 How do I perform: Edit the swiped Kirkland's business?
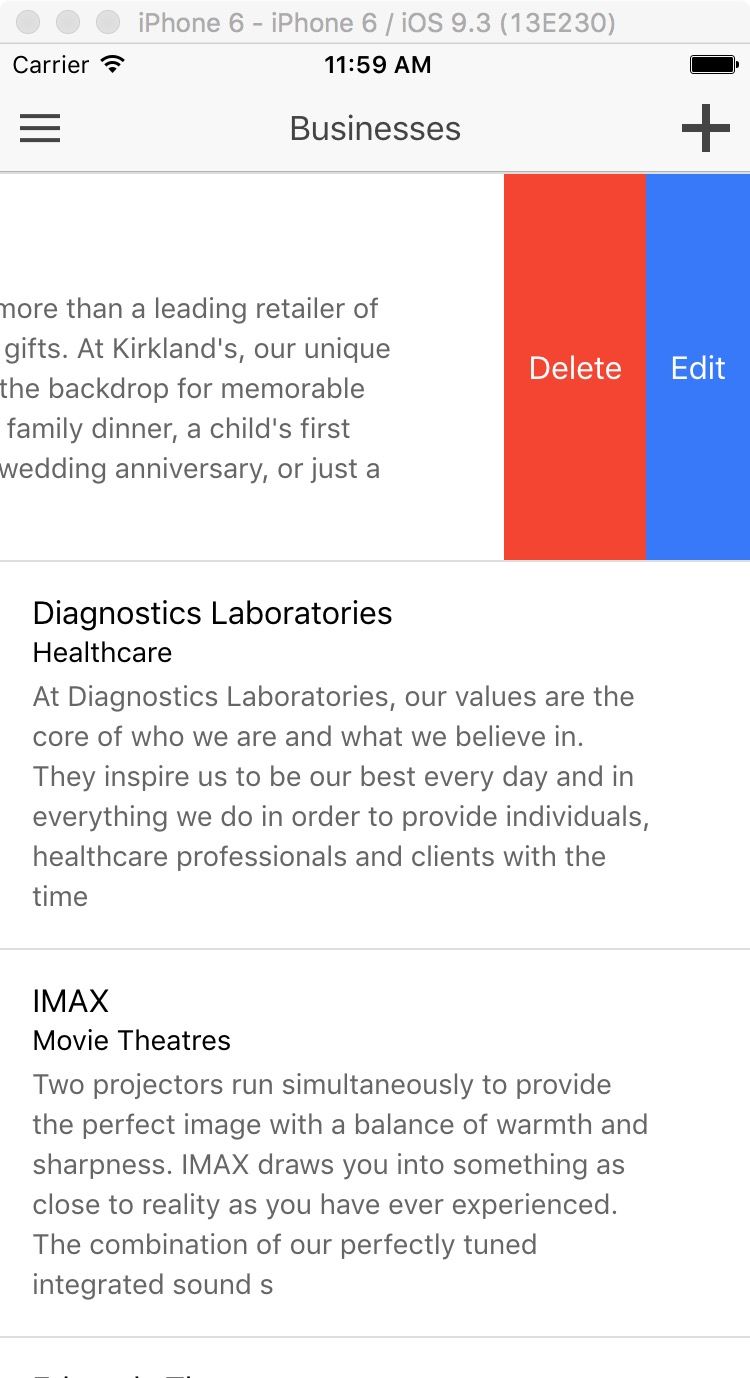pos(698,367)
